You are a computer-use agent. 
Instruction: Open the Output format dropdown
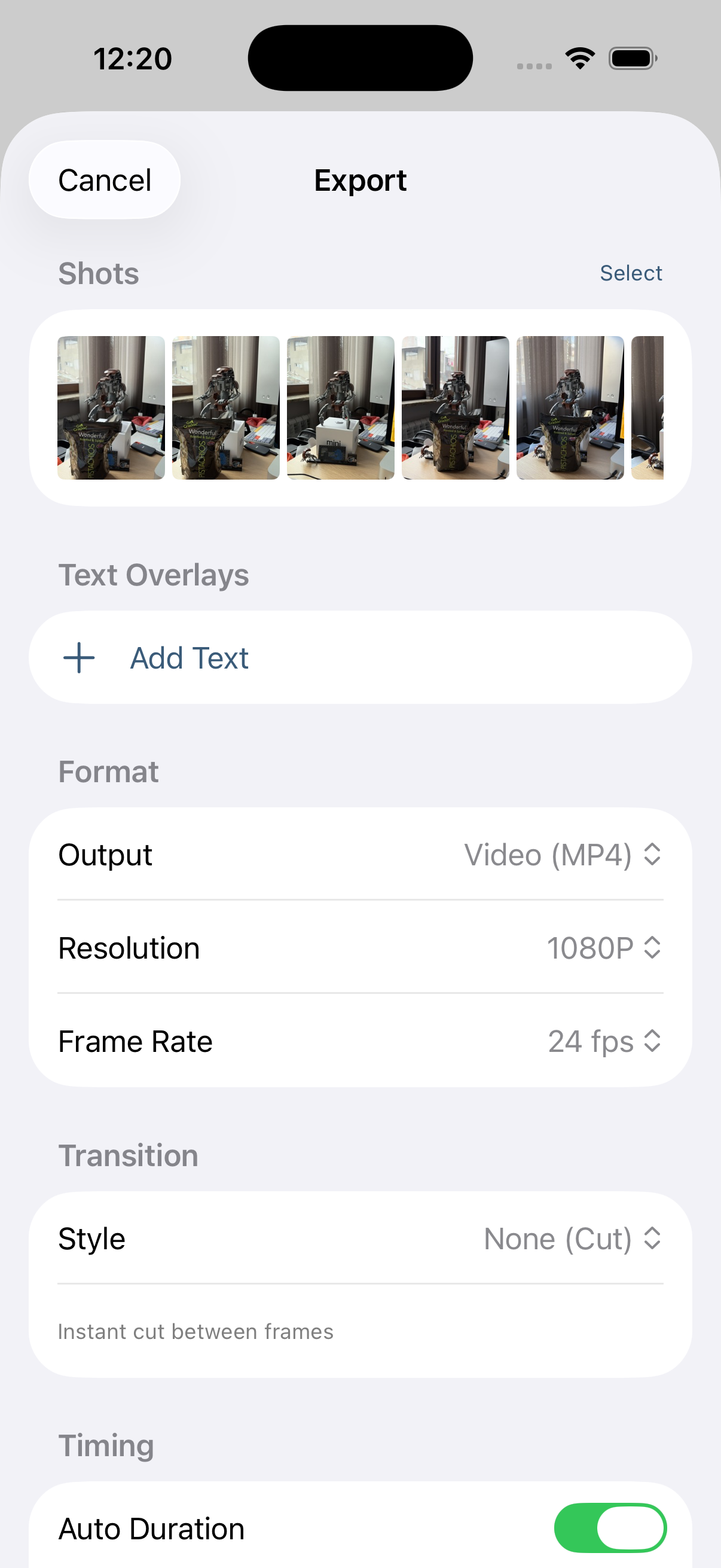562,855
